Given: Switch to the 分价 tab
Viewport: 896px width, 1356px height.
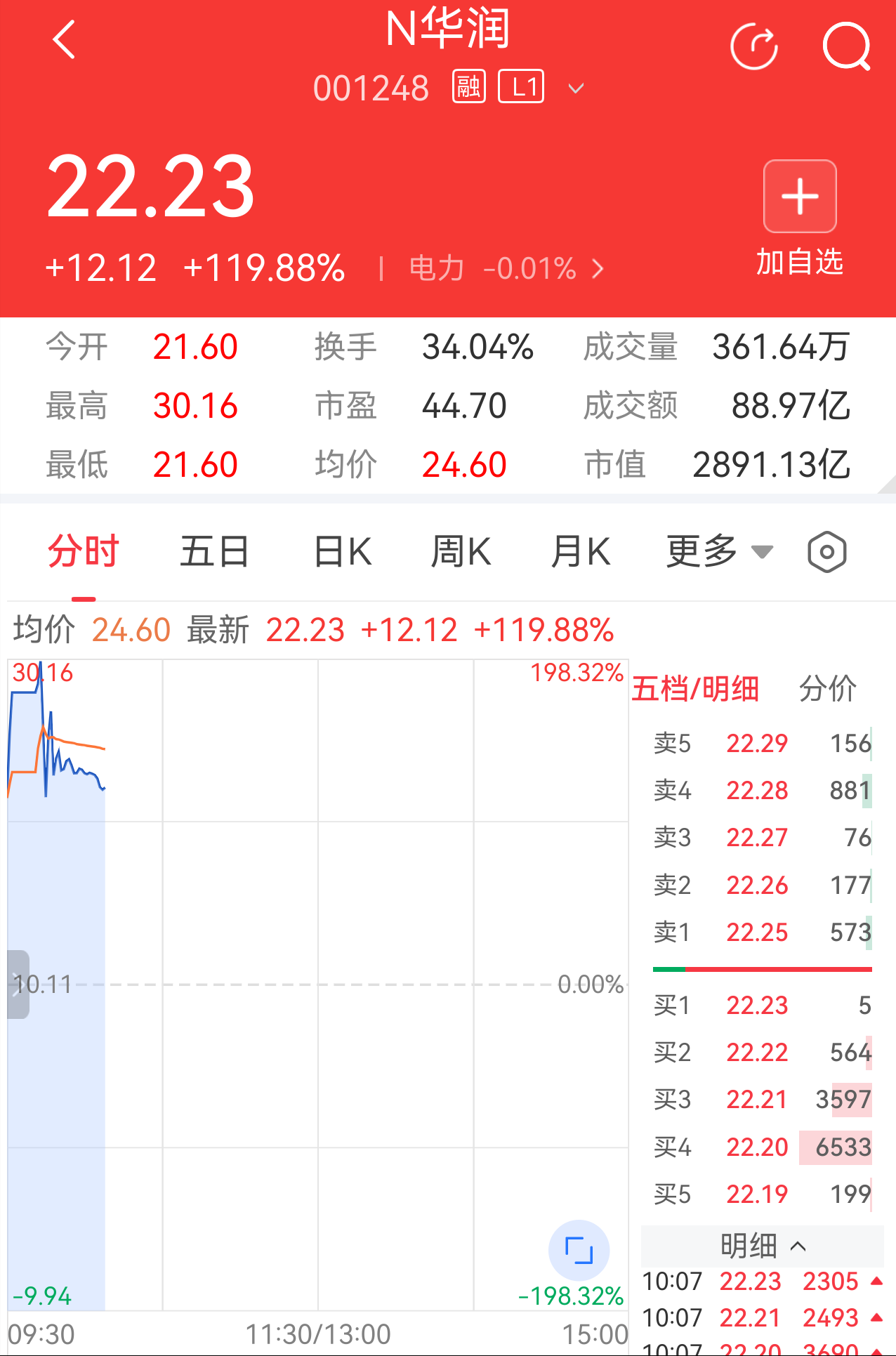Looking at the screenshot, I should tap(828, 688).
